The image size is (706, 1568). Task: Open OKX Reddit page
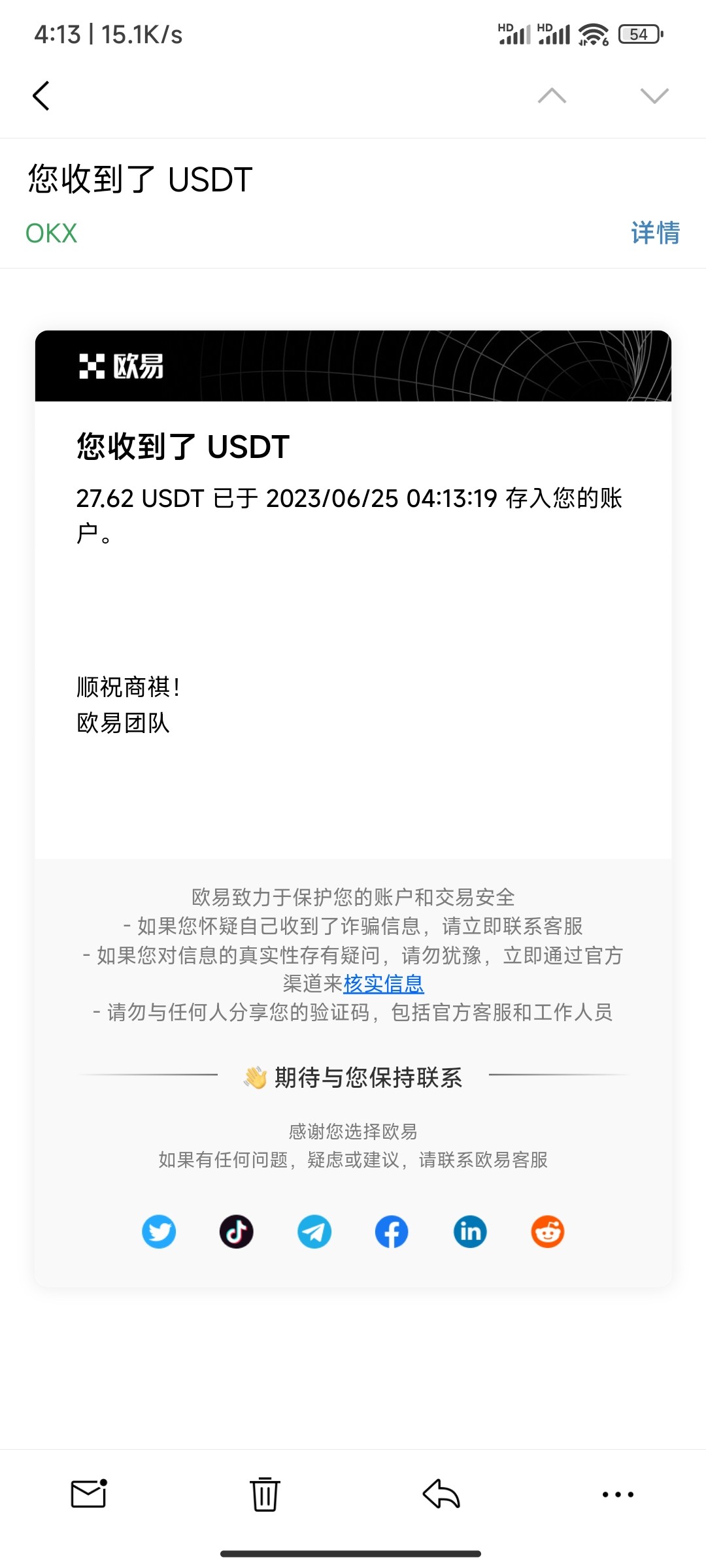[x=548, y=1232]
